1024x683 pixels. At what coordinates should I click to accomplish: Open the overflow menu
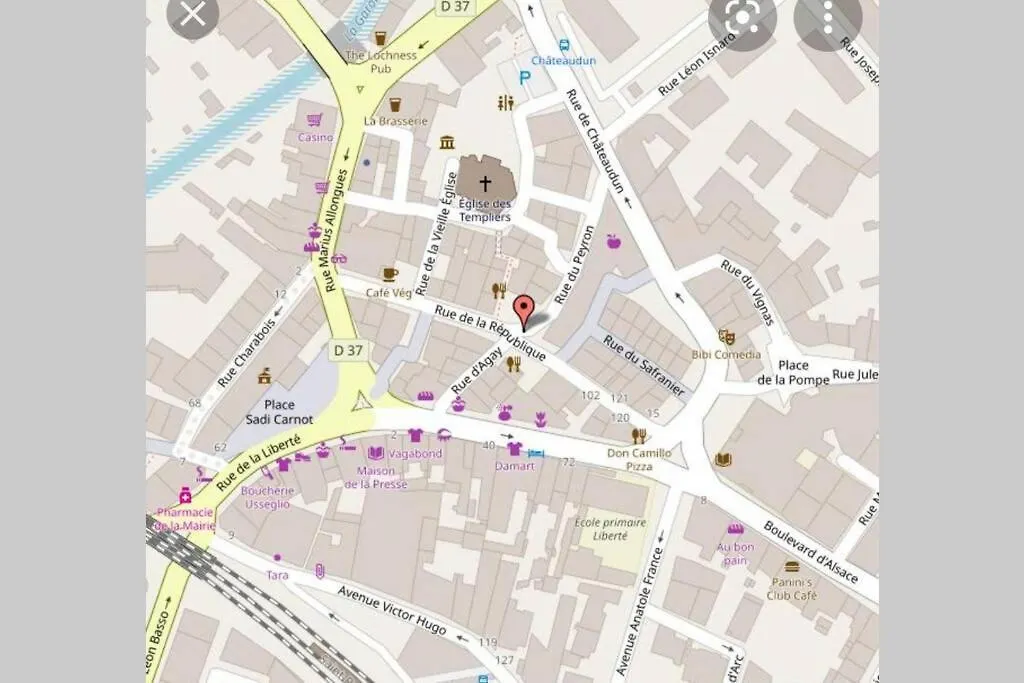(828, 17)
